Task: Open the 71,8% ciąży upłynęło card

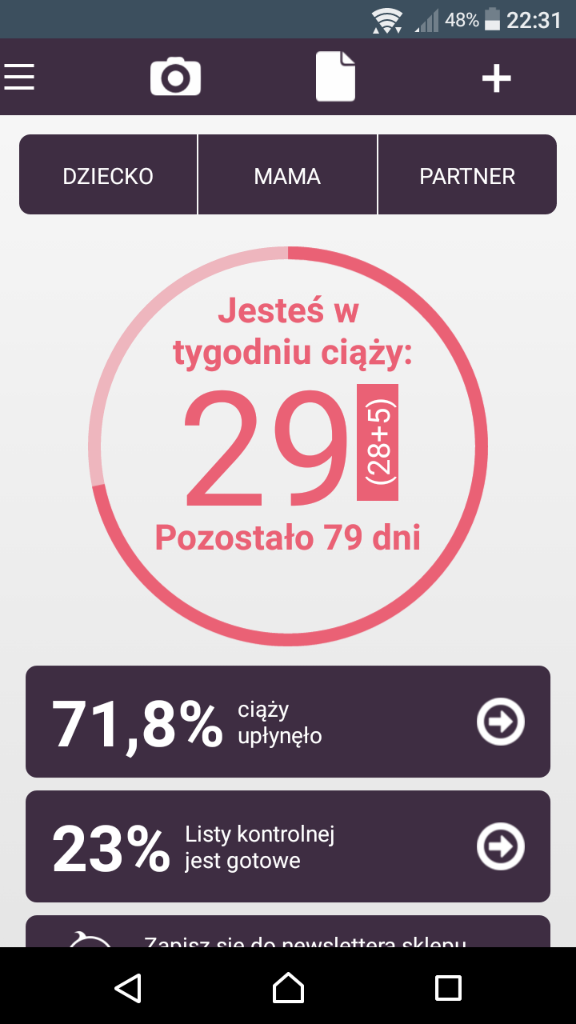Action: point(288,722)
